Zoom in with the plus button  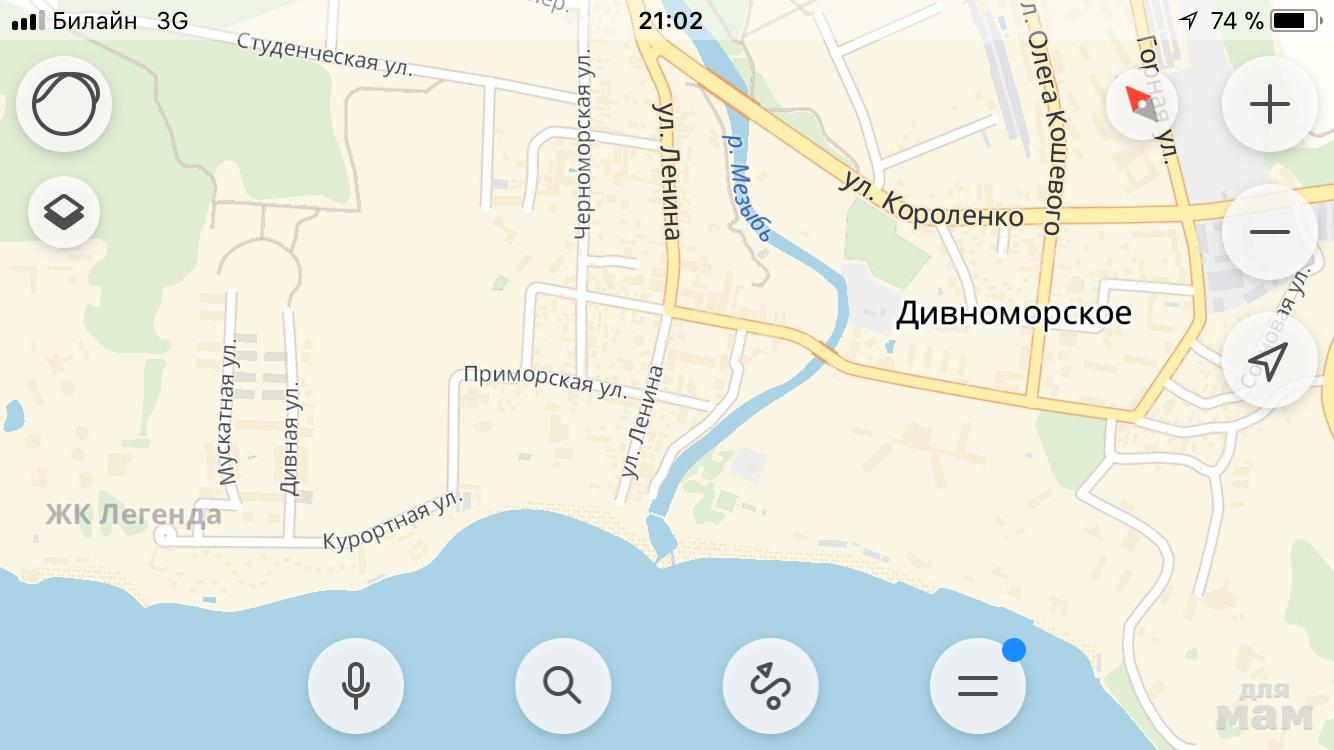point(1270,104)
